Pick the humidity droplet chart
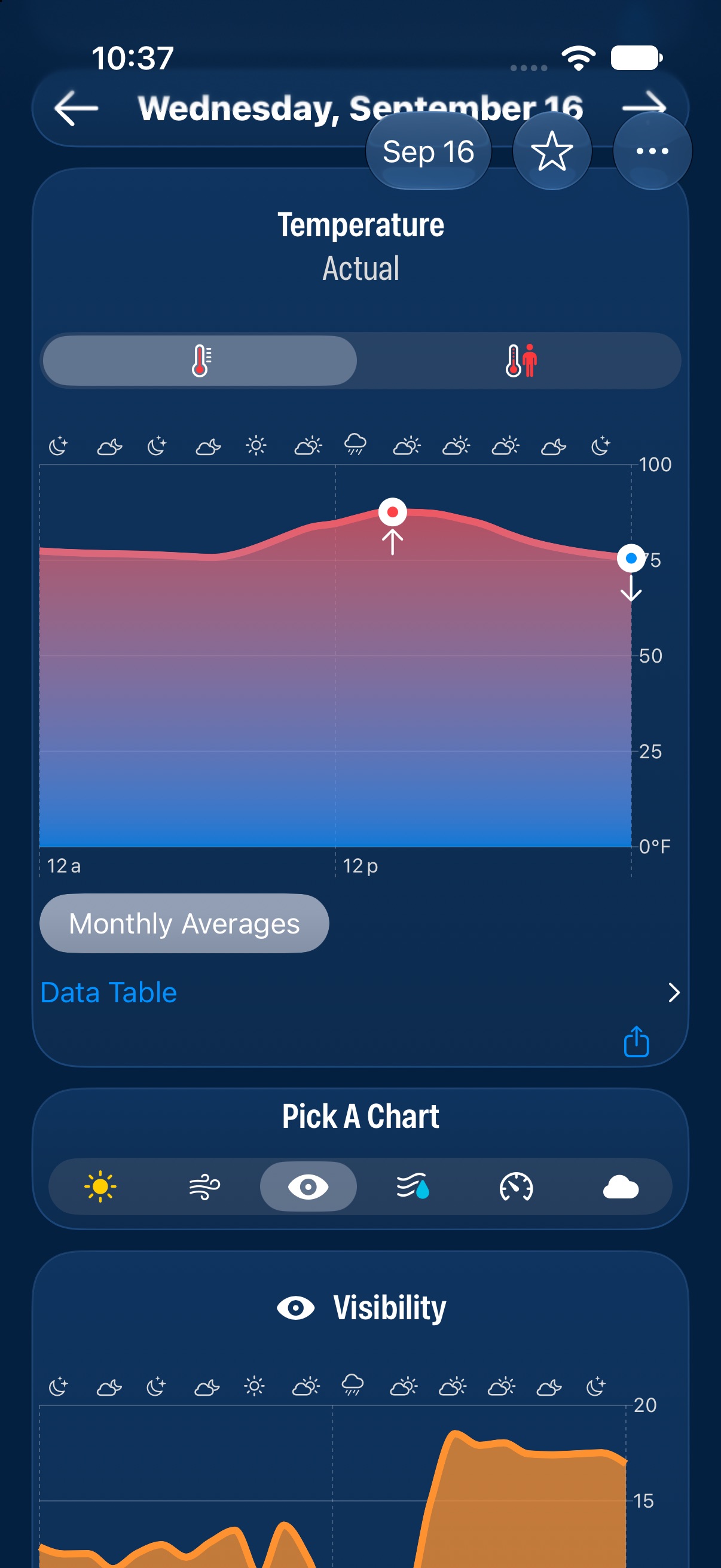721x1568 pixels. 413,1186
